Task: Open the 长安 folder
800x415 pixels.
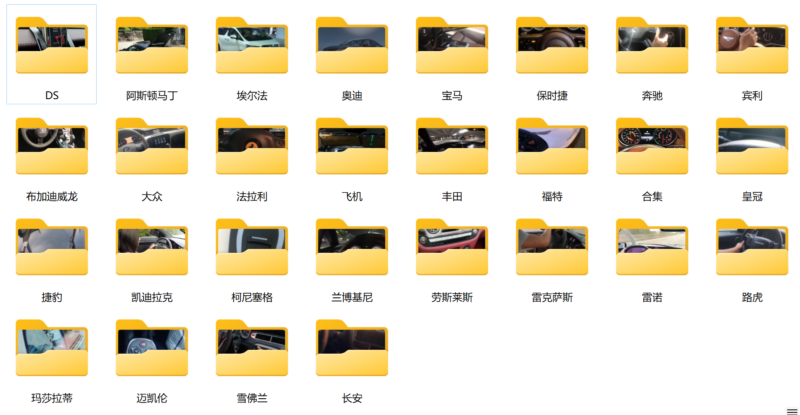Action: point(352,350)
